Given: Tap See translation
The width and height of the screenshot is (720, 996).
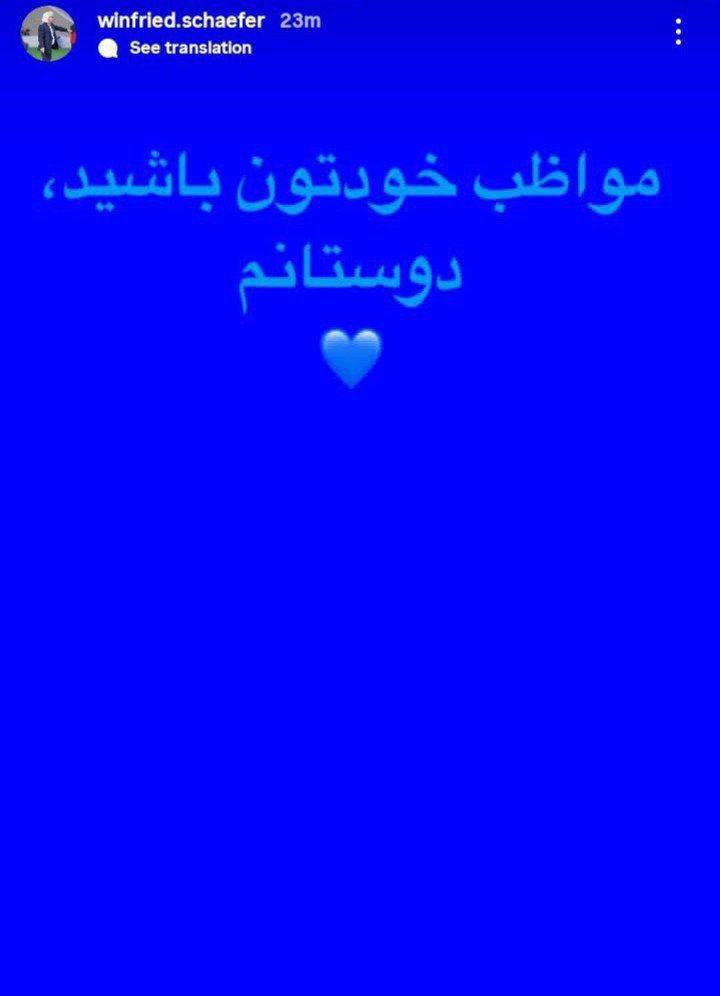Looking at the screenshot, I should (190, 48).
